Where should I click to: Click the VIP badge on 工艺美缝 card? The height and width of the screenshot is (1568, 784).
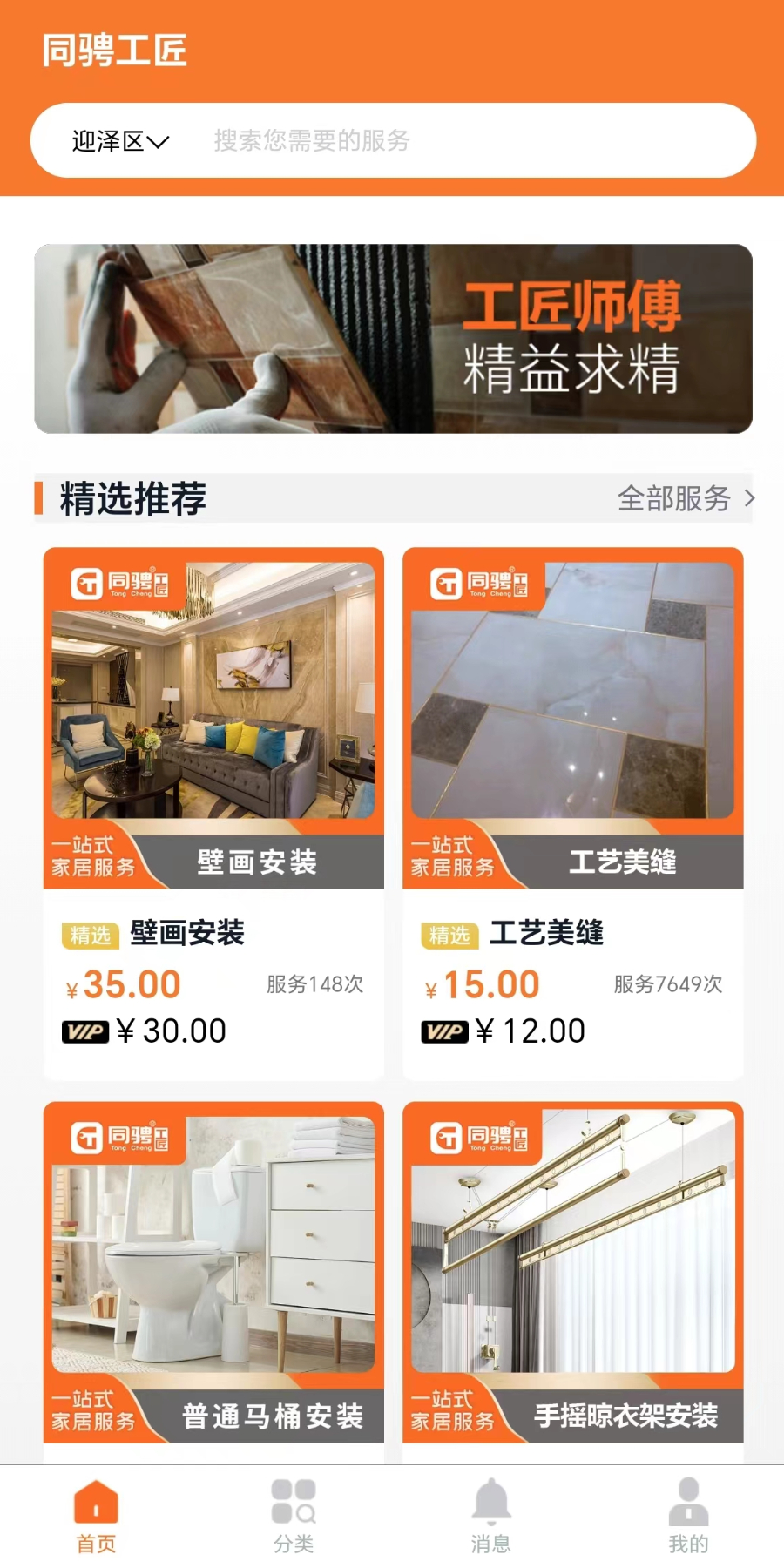pos(446,1031)
